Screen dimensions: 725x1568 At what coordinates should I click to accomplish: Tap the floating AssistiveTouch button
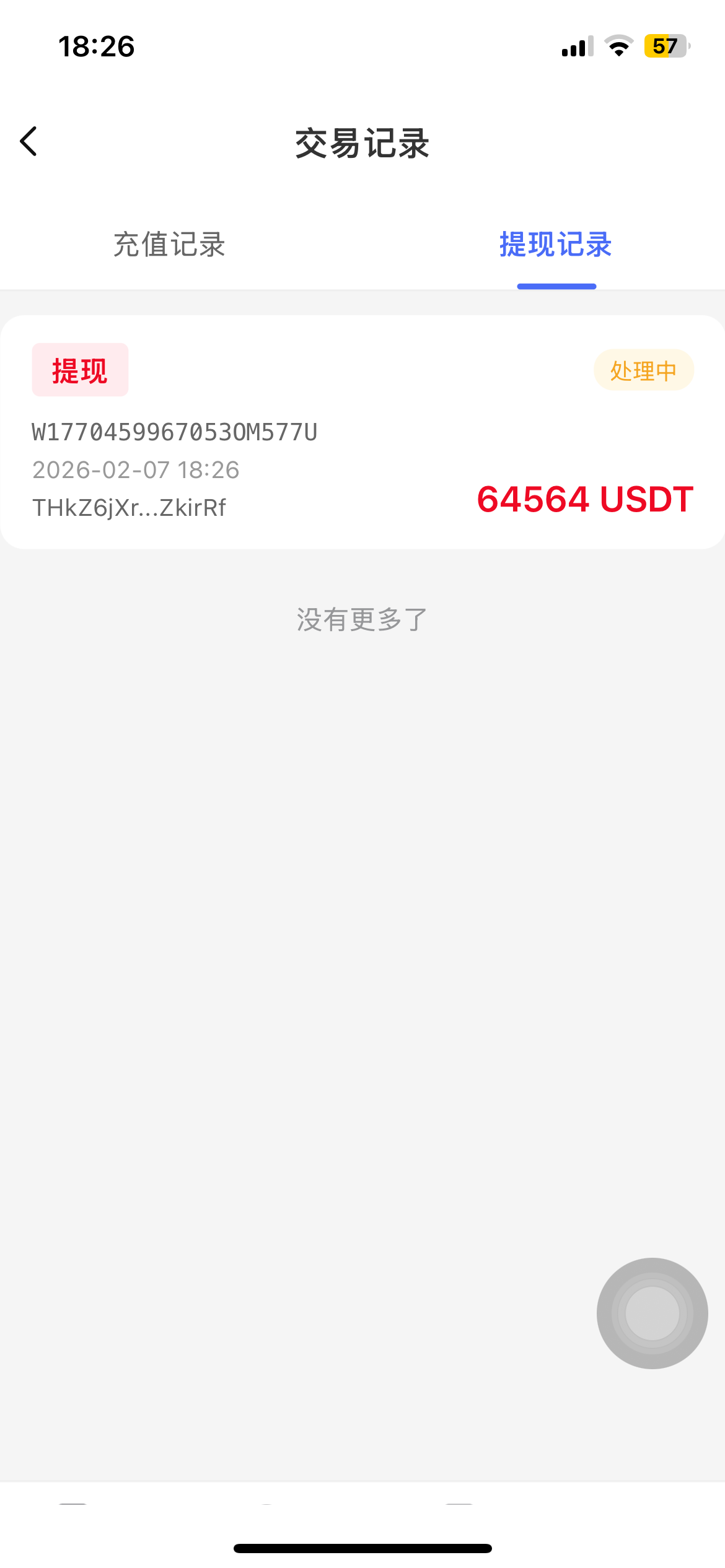pyautogui.click(x=652, y=1313)
